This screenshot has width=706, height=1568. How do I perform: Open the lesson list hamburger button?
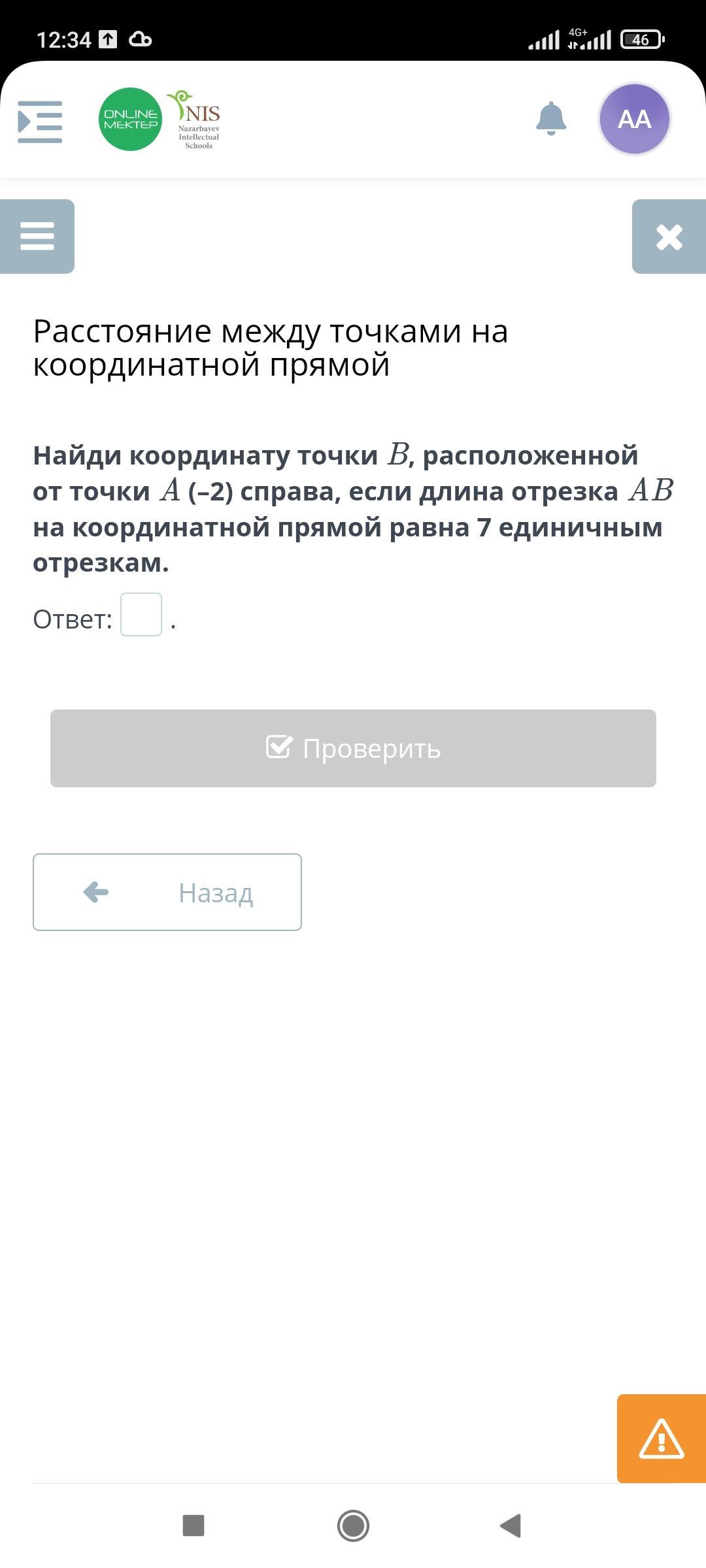pos(37,237)
